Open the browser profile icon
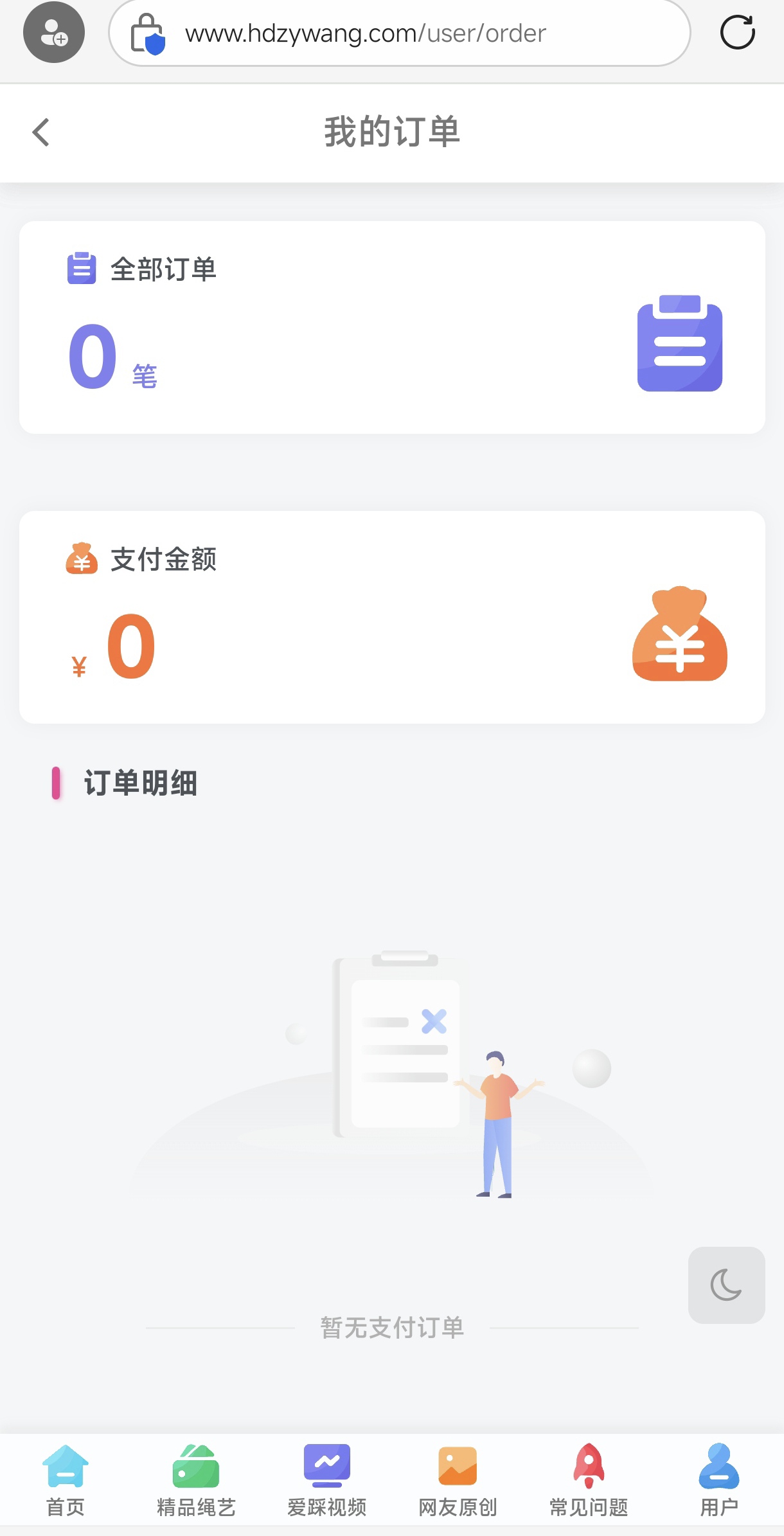 tap(54, 33)
